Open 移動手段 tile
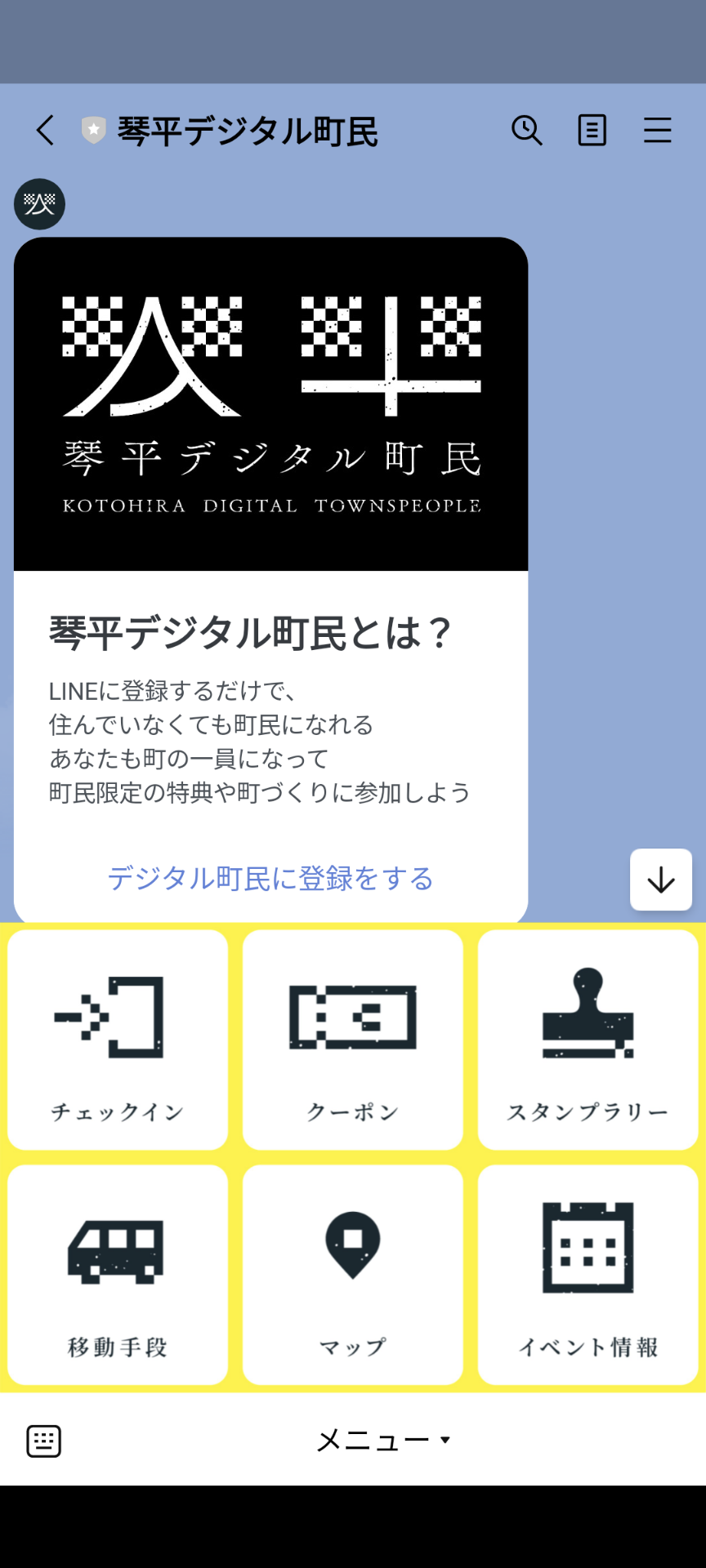 pos(118,1275)
